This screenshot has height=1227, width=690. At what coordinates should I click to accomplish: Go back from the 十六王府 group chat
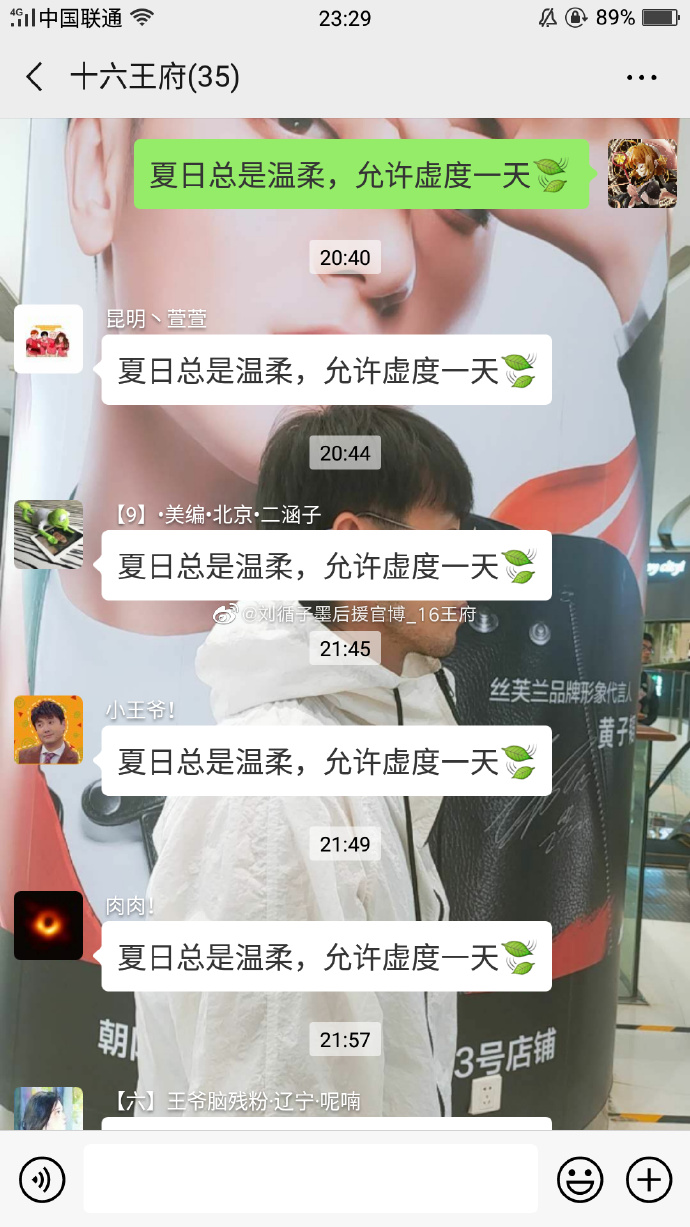35,77
